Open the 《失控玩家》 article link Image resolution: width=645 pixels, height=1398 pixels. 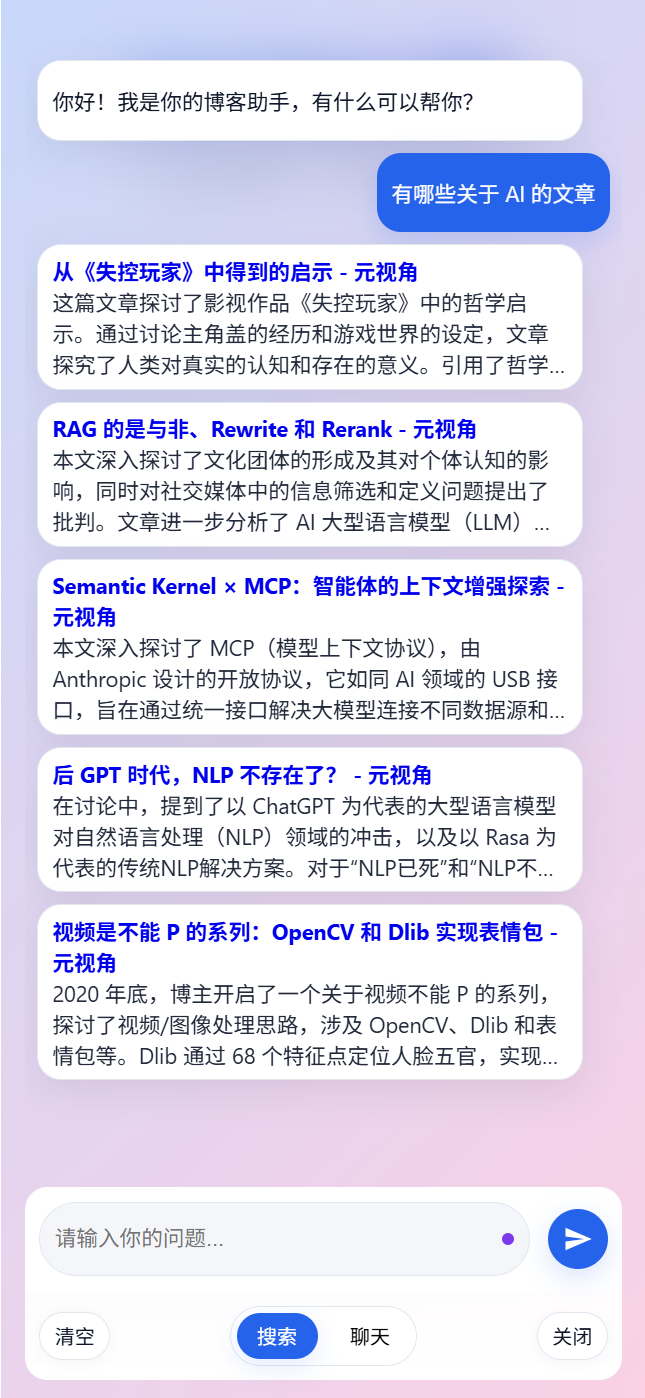click(x=235, y=272)
